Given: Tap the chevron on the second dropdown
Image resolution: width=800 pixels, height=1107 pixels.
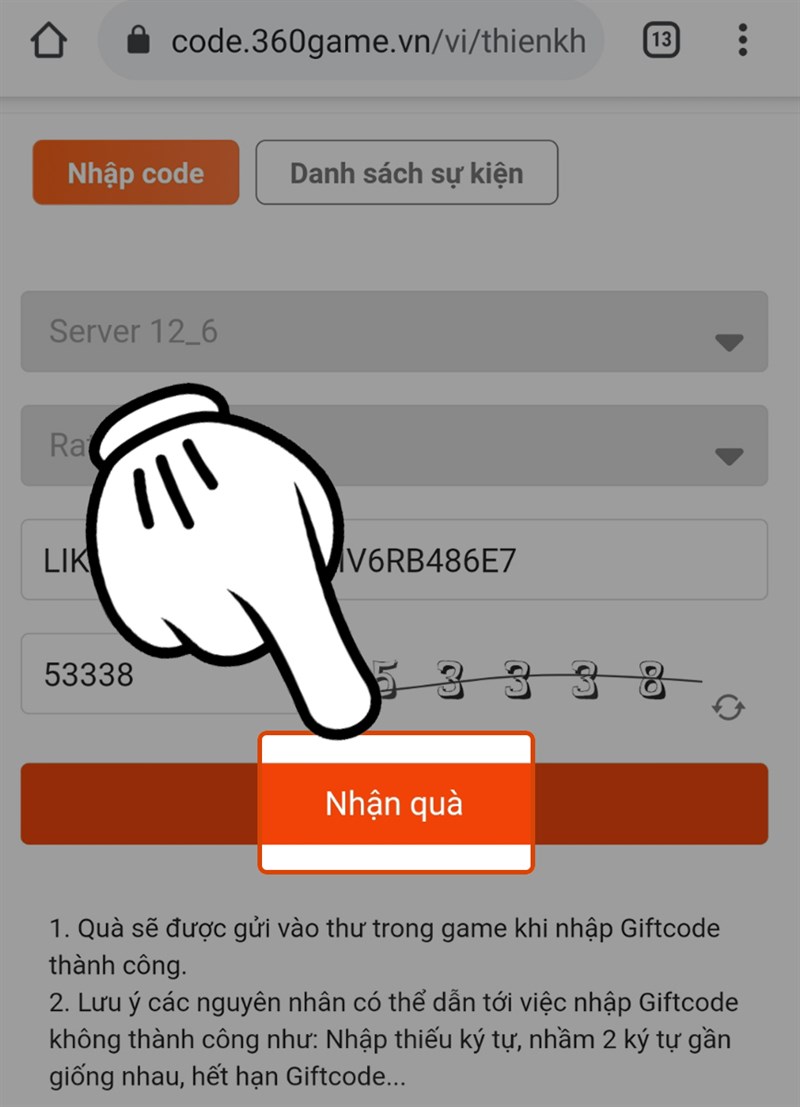Looking at the screenshot, I should (727, 455).
